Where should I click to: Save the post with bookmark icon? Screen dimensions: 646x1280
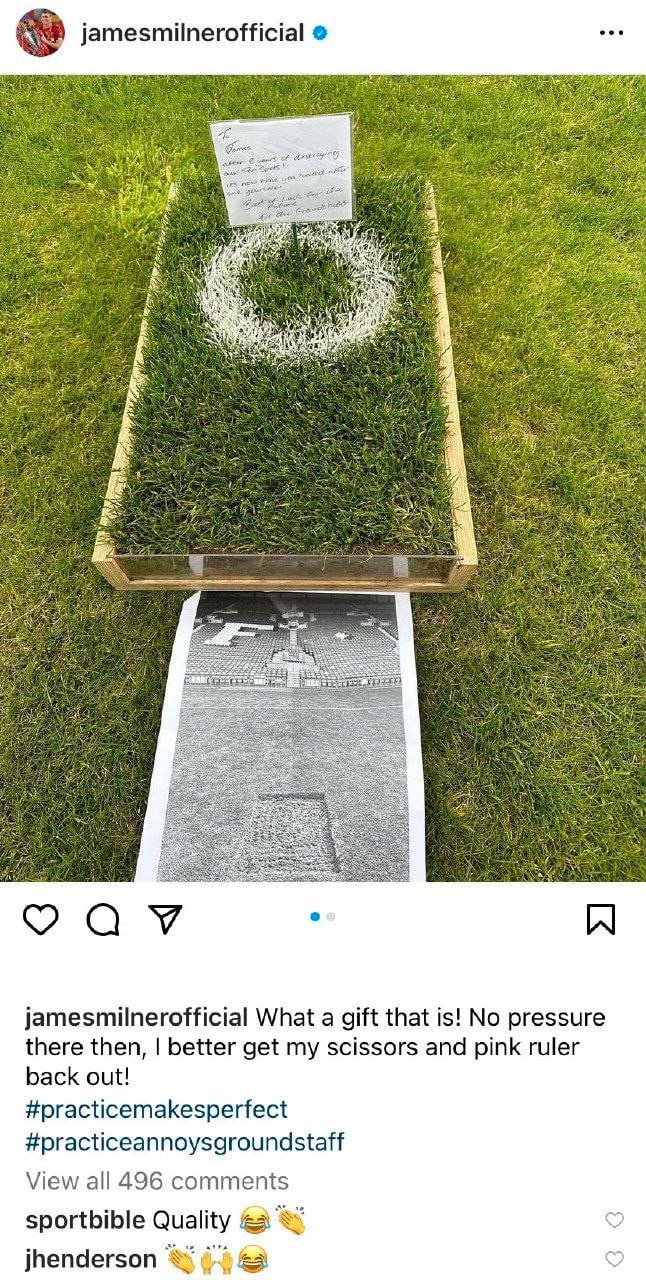(x=600, y=919)
